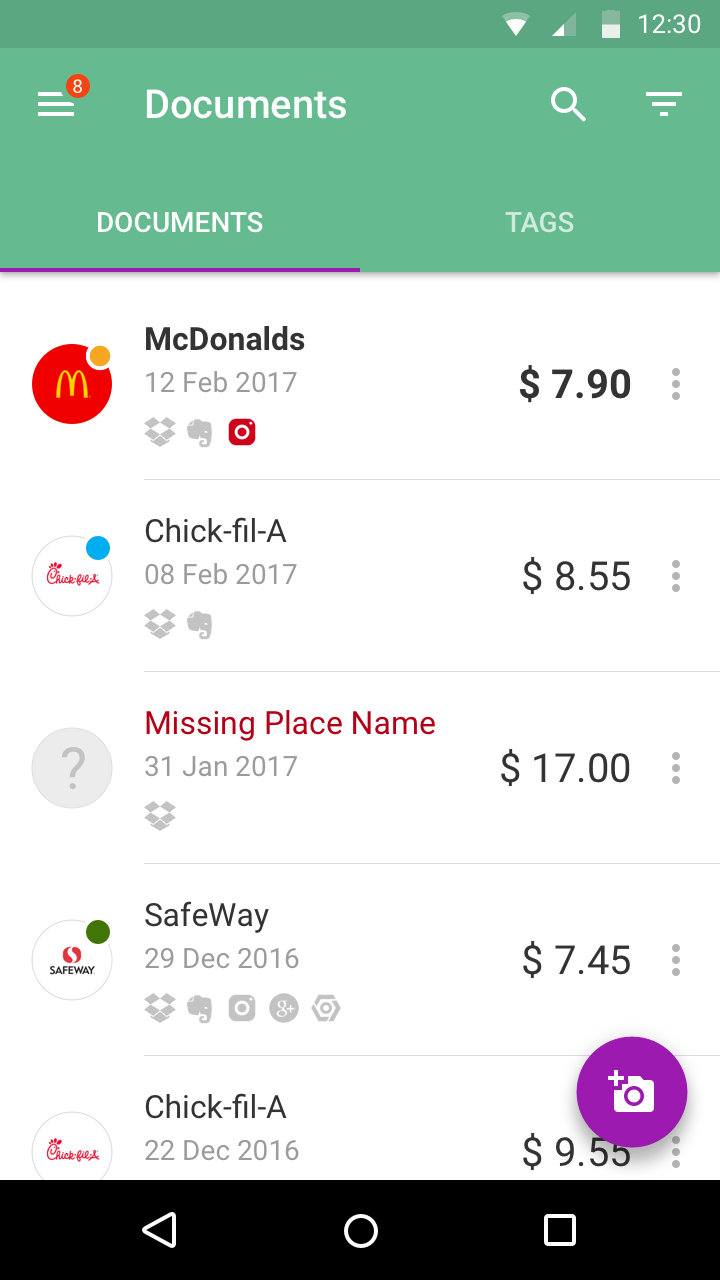720x1280 pixels.
Task: Open the navigation drawer menu
Action: (56, 104)
